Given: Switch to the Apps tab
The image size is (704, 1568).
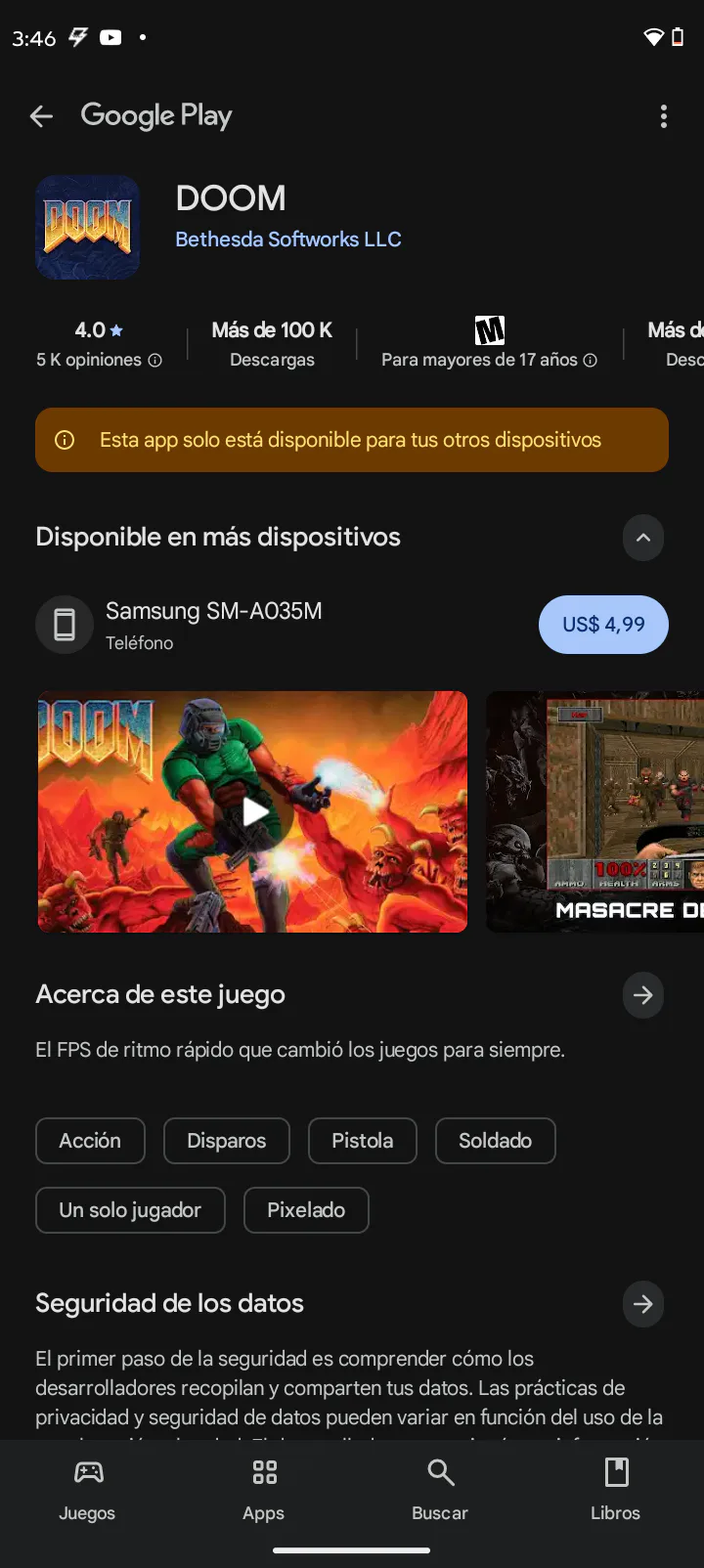Looking at the screenshot, I should (x=263, y=1490).
